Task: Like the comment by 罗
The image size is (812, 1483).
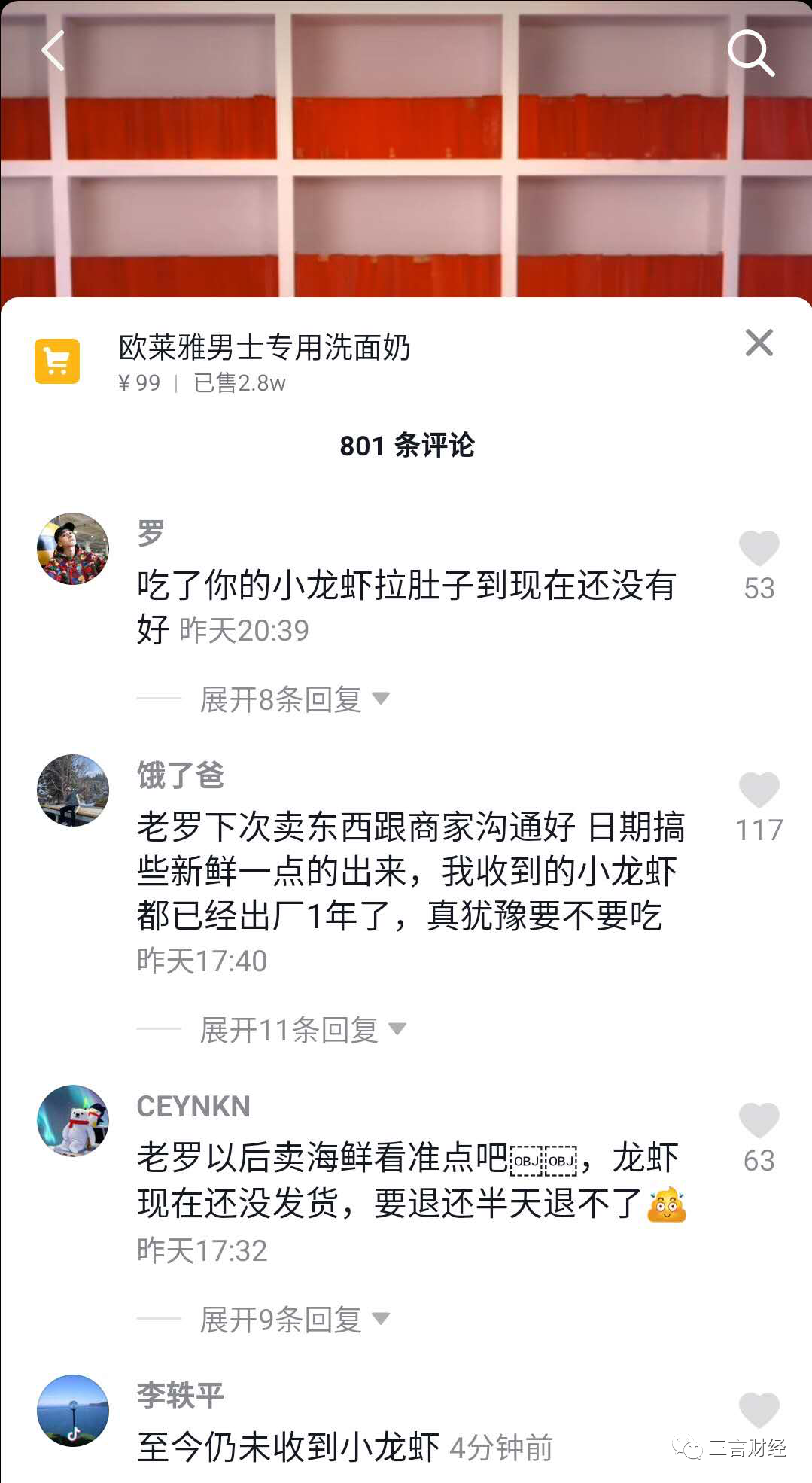Action: click(x=759, y=548)
